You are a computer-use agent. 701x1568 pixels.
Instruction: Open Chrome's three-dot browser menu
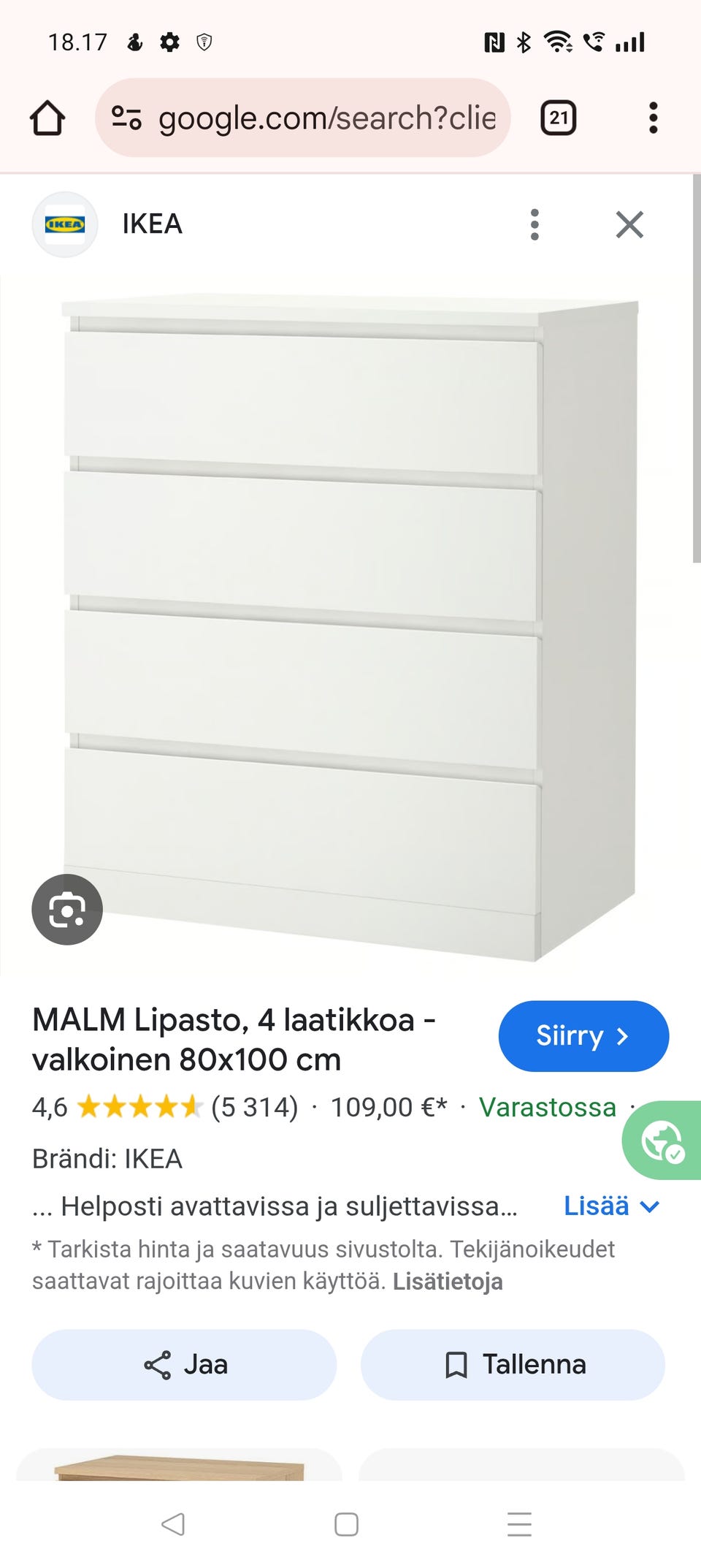click(652, 118)
